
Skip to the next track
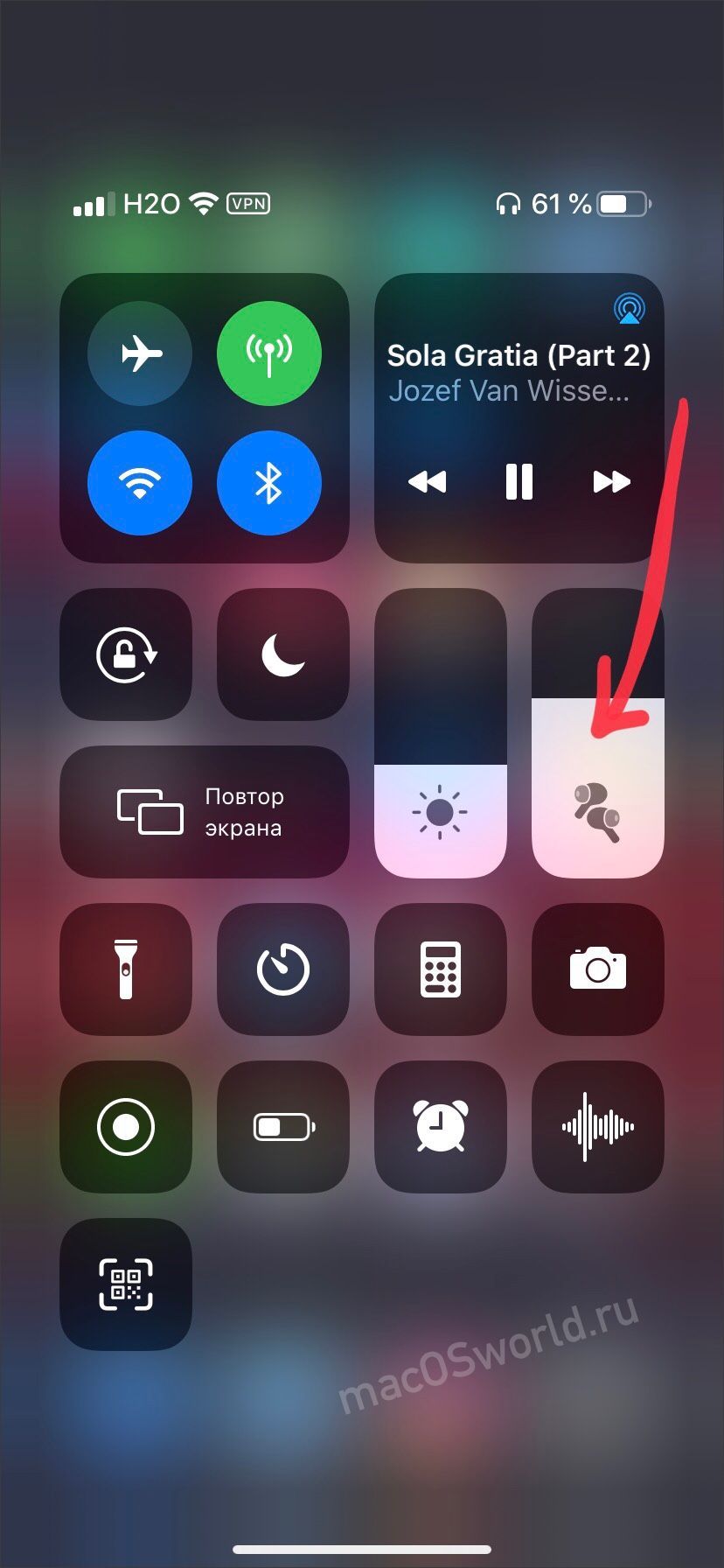pos(611,481)
